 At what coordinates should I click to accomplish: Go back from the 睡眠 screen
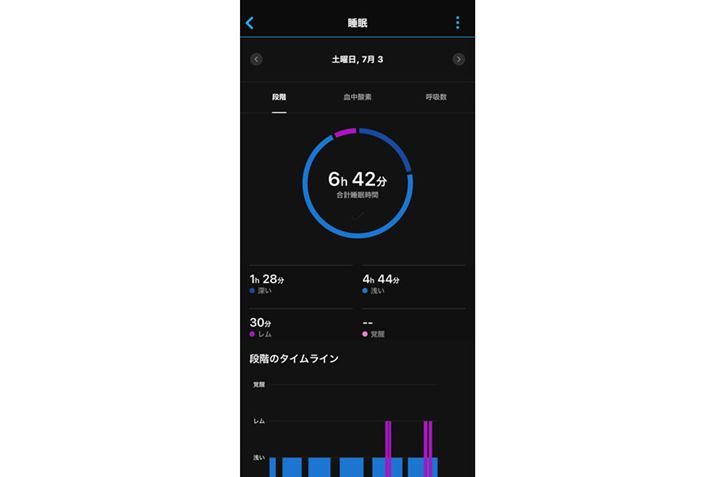click(x=250, y=22)
